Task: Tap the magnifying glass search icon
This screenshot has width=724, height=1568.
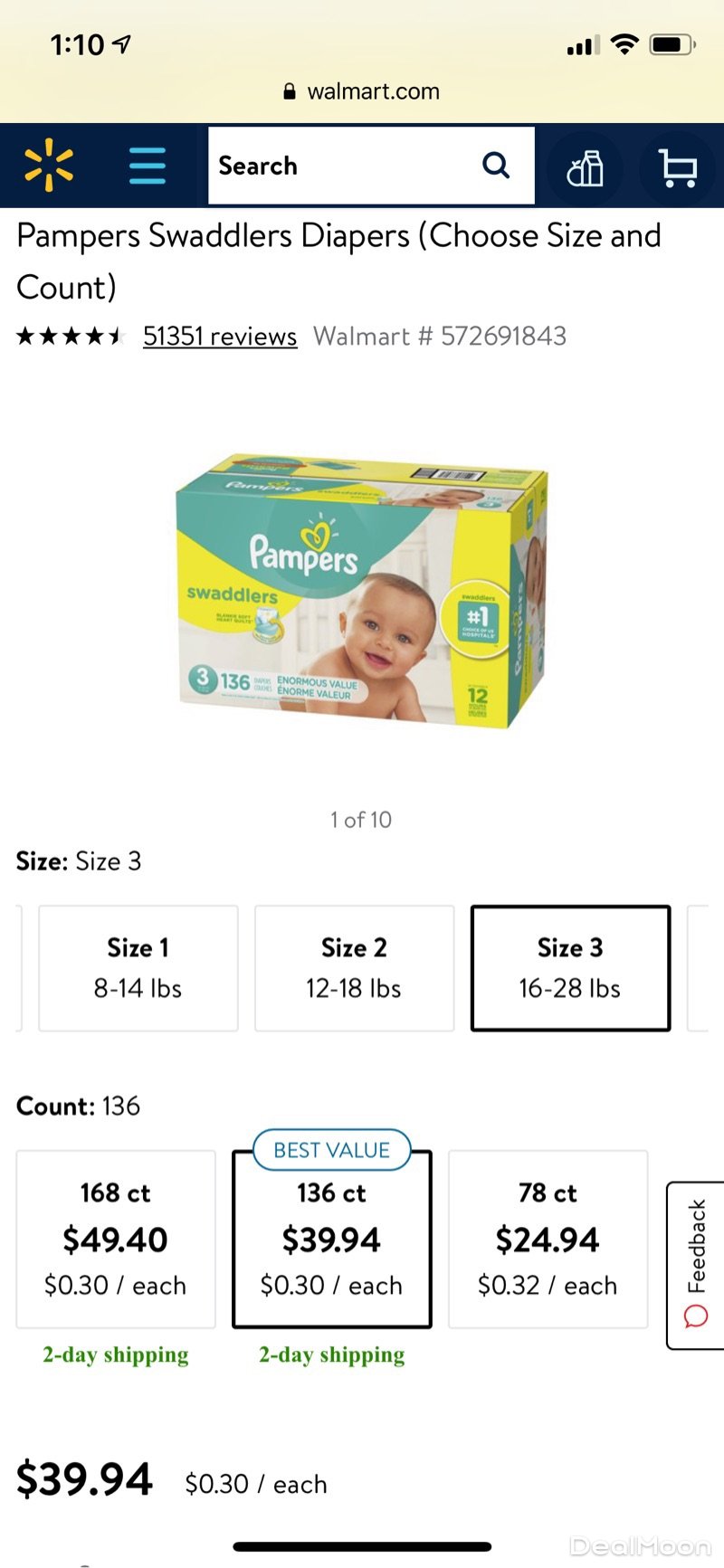Action: pos(496,166)
